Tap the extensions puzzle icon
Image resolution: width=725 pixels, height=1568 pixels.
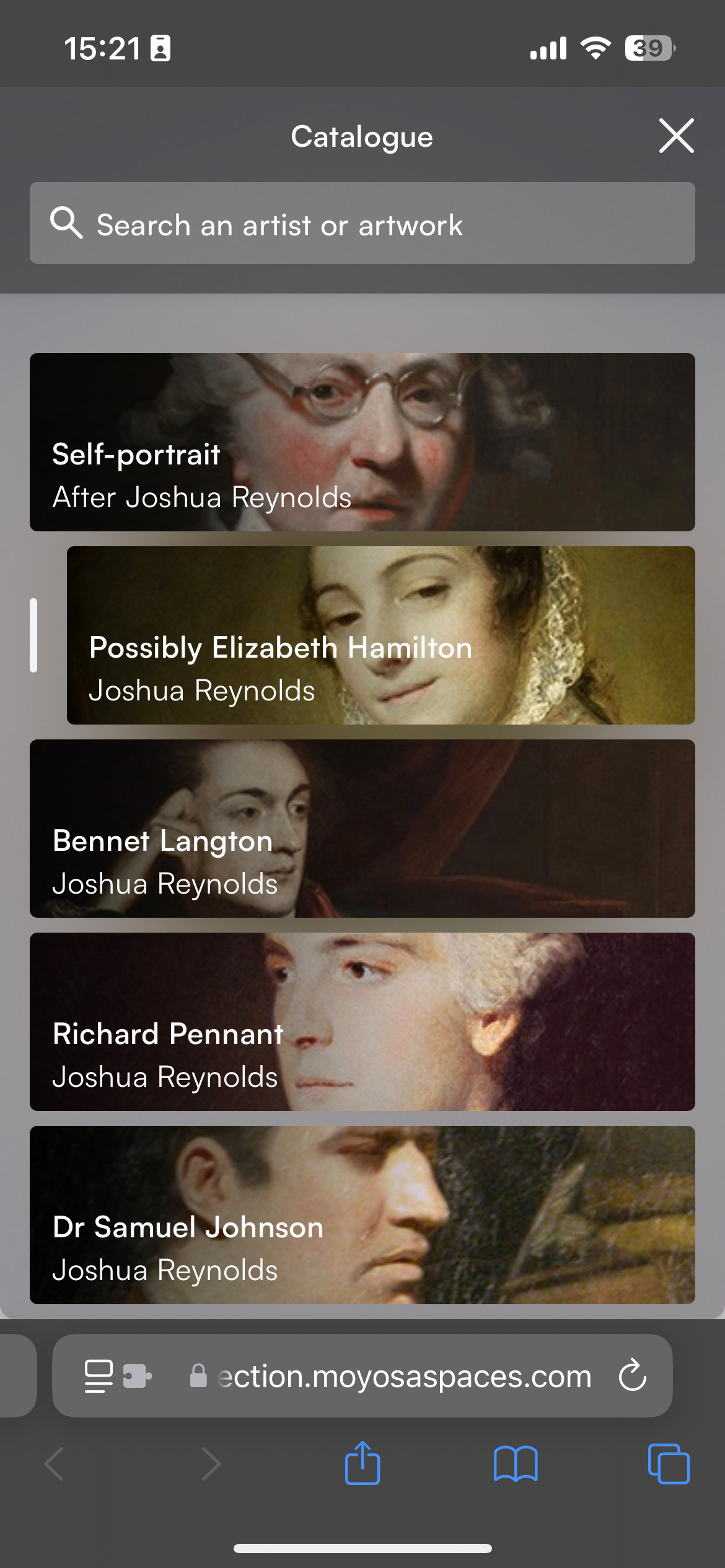click(x=138, y=1375)
